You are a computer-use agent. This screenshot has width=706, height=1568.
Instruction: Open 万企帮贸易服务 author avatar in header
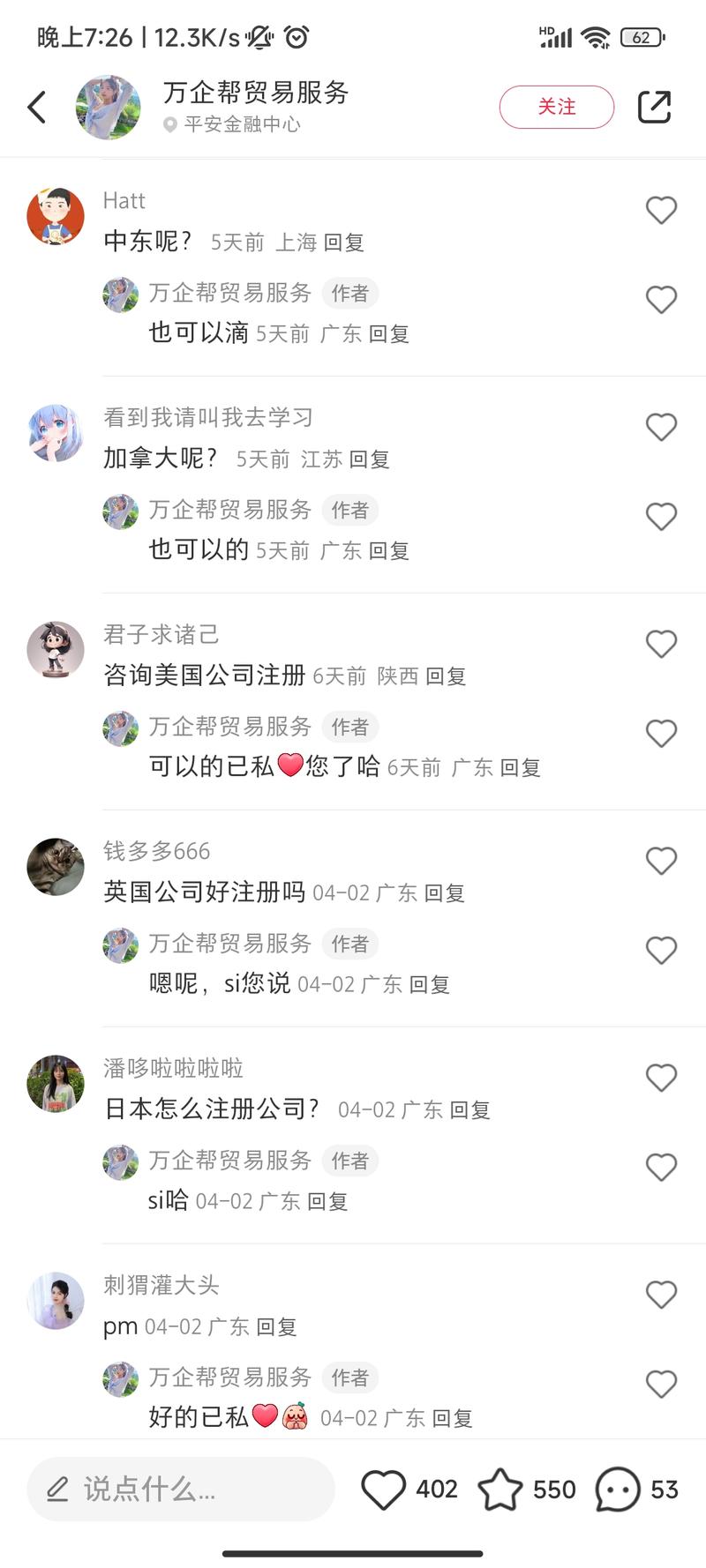tap(108, 108)
